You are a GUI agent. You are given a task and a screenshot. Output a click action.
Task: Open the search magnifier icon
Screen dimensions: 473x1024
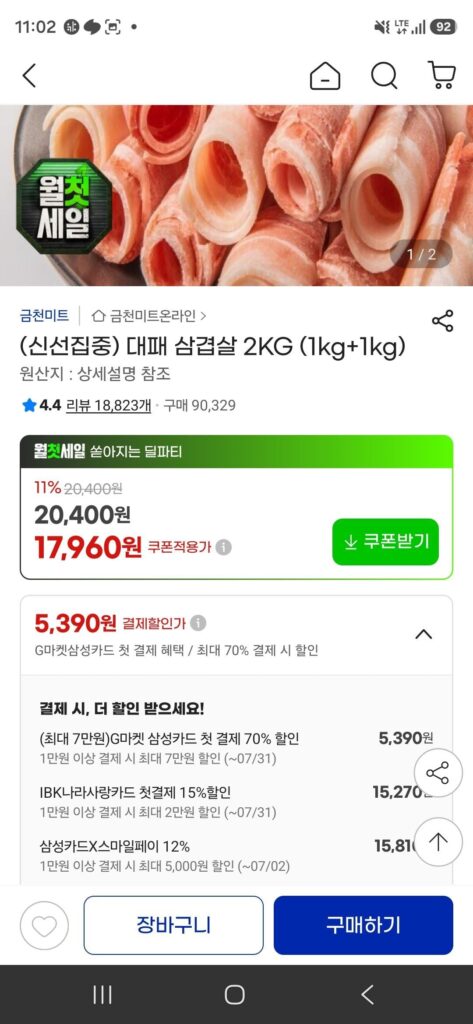[x=384, y=76]
